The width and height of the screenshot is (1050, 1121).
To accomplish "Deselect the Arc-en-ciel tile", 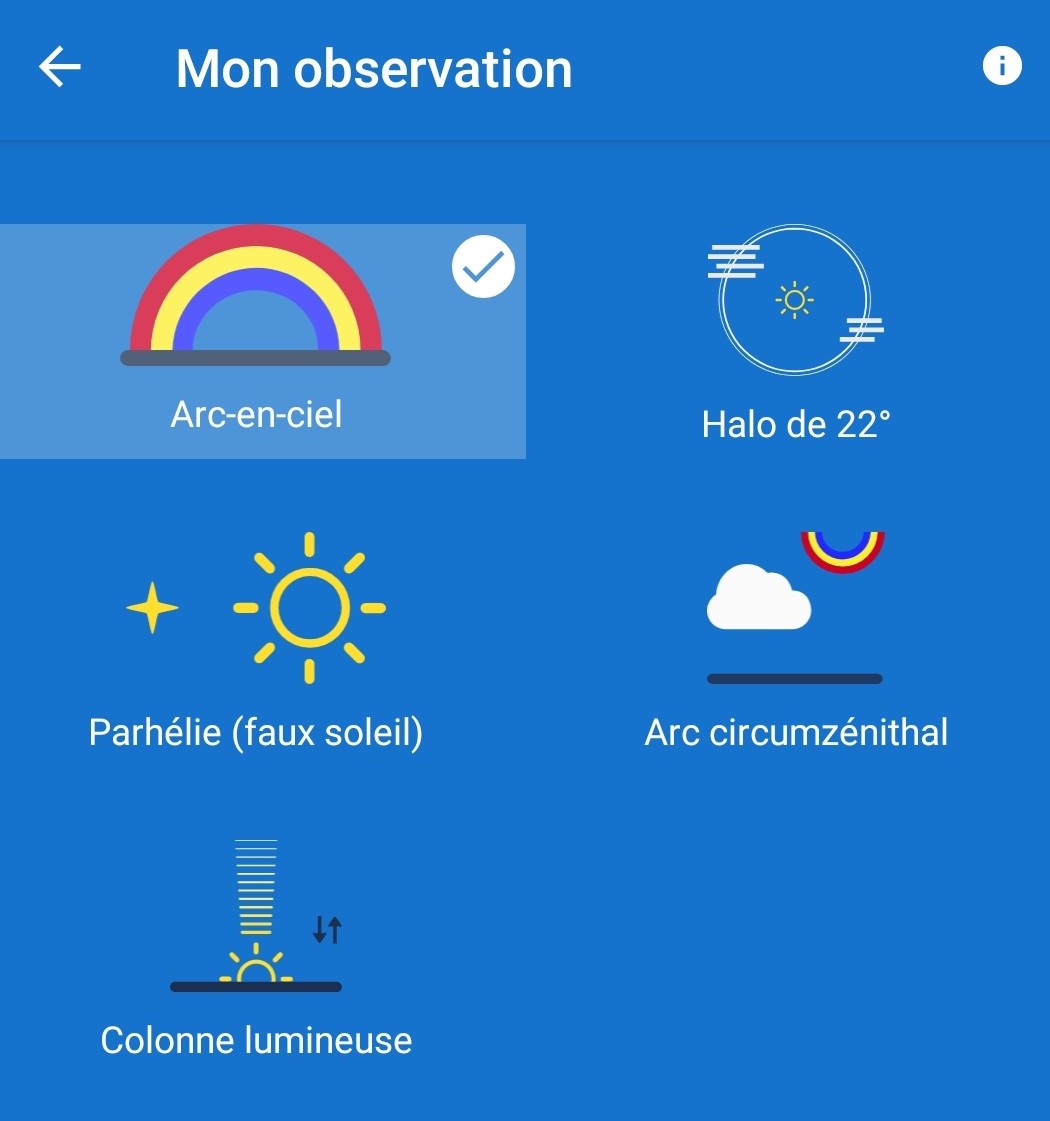I will pos(260,340).
